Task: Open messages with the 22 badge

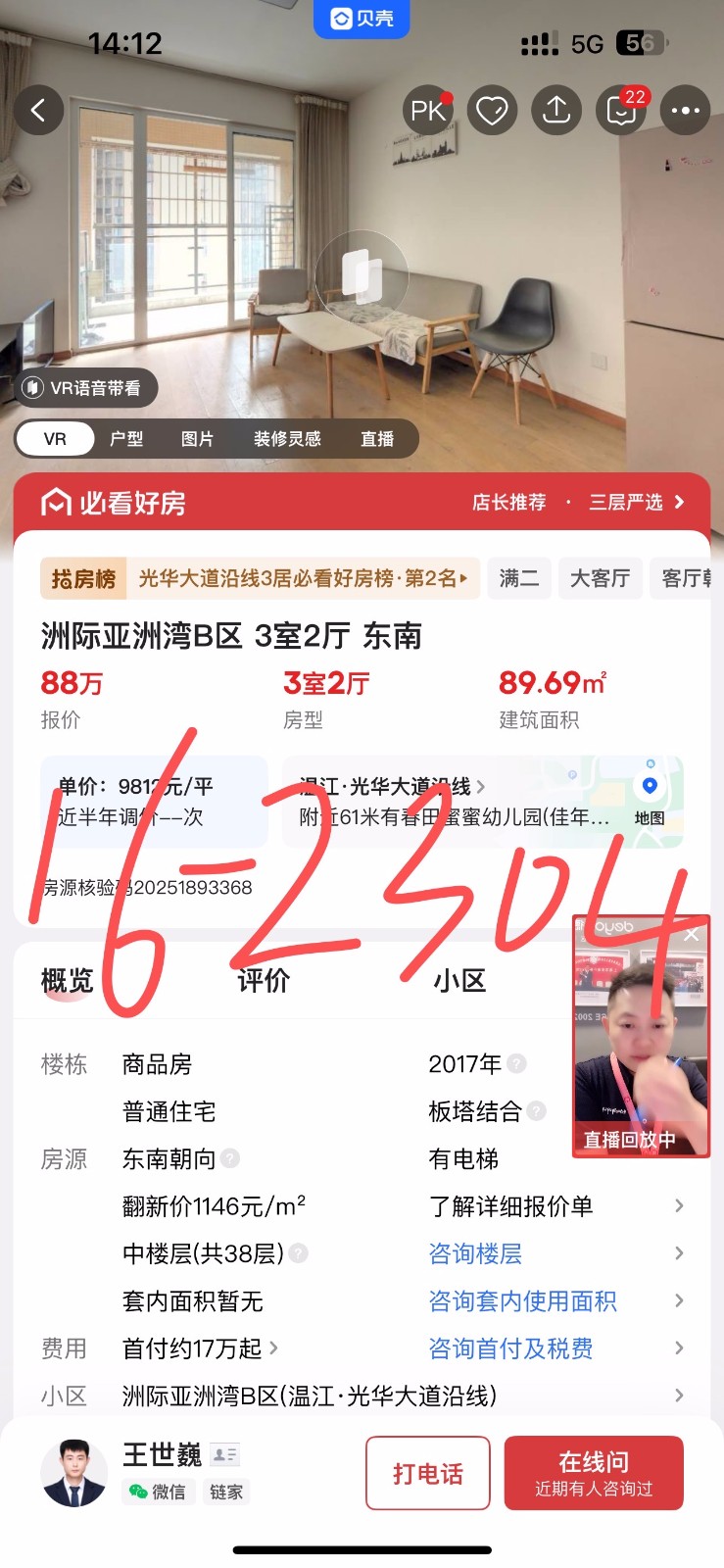Action: (621, 111)
